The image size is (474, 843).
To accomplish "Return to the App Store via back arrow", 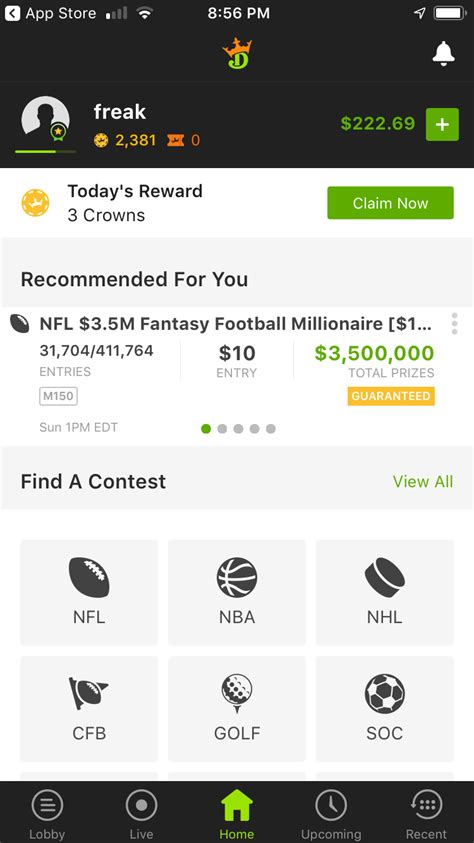I will tap(50, 13).
